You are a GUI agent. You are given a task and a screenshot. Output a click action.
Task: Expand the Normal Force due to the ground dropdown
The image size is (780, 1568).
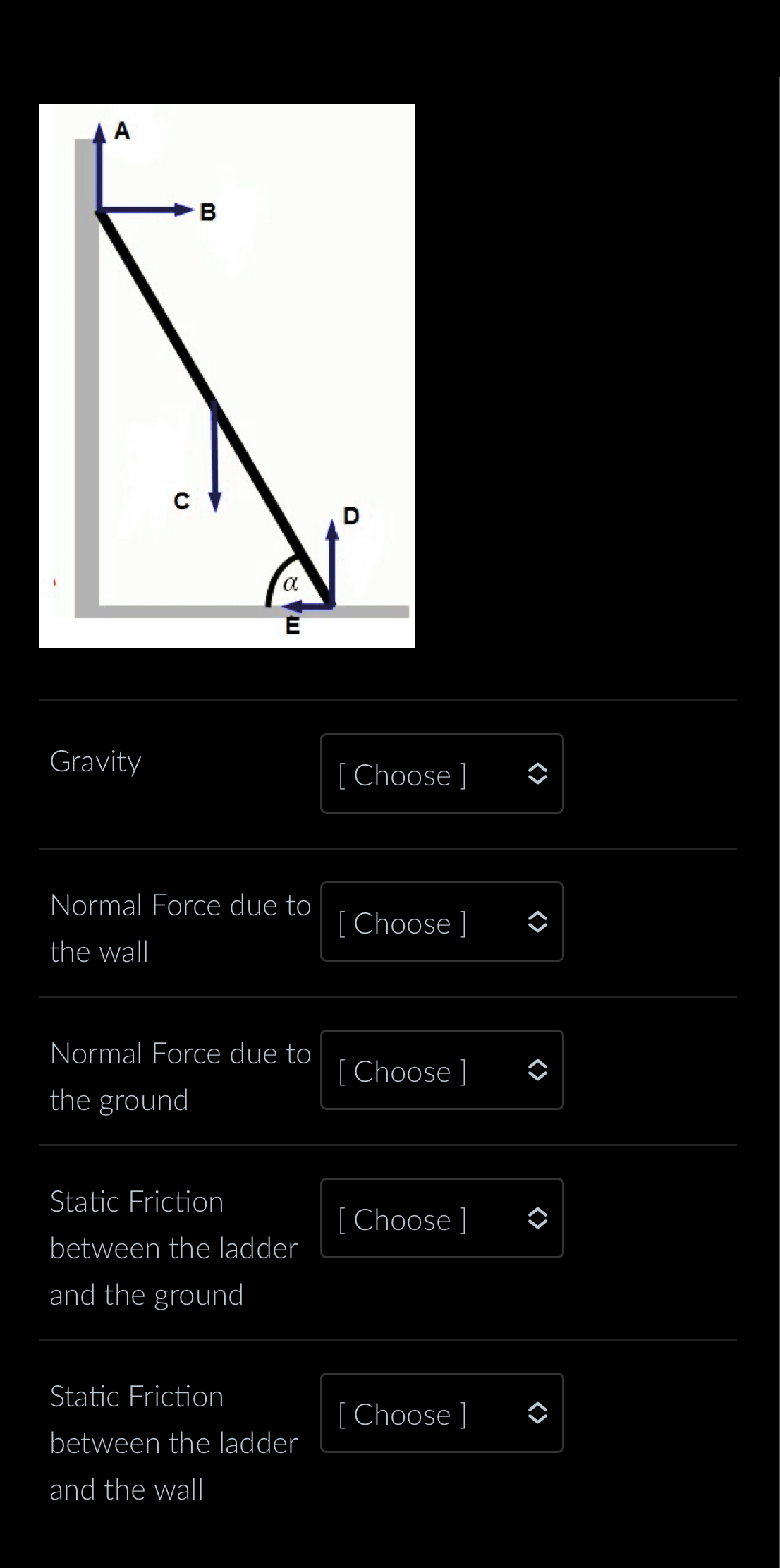441,1070
